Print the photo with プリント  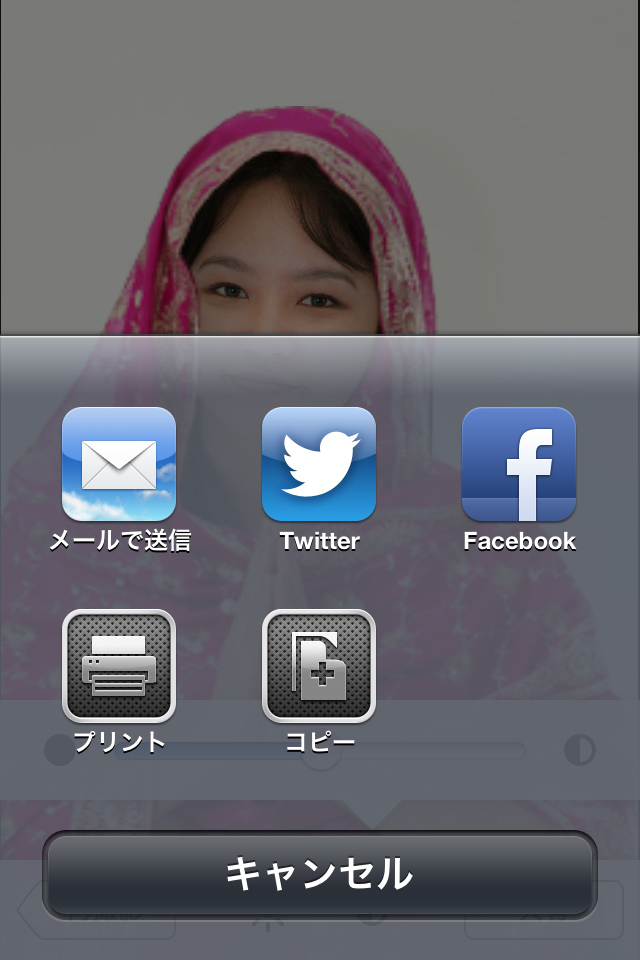tap(119, 666)
